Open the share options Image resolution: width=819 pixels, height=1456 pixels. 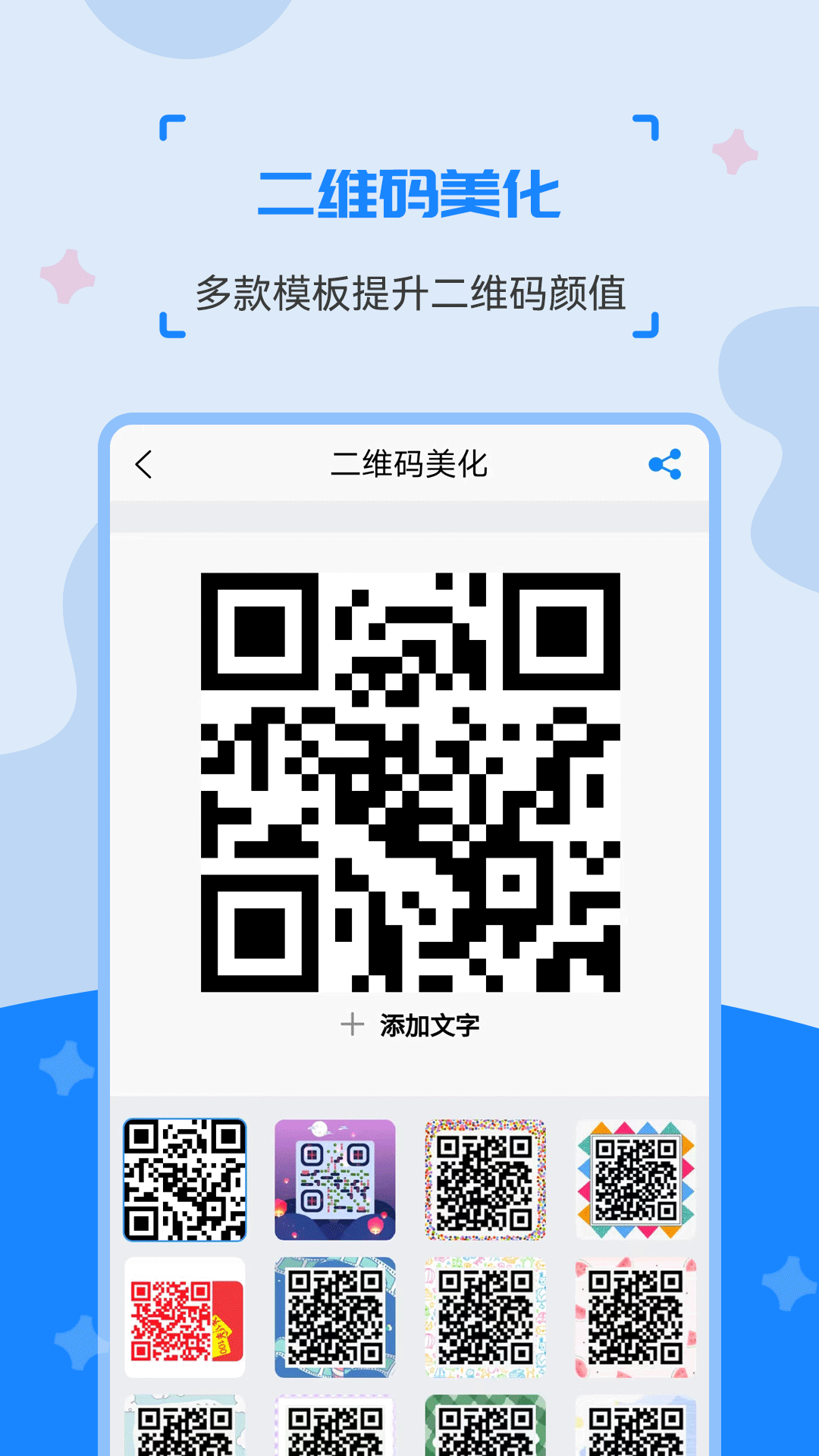[x=664, y=465]
